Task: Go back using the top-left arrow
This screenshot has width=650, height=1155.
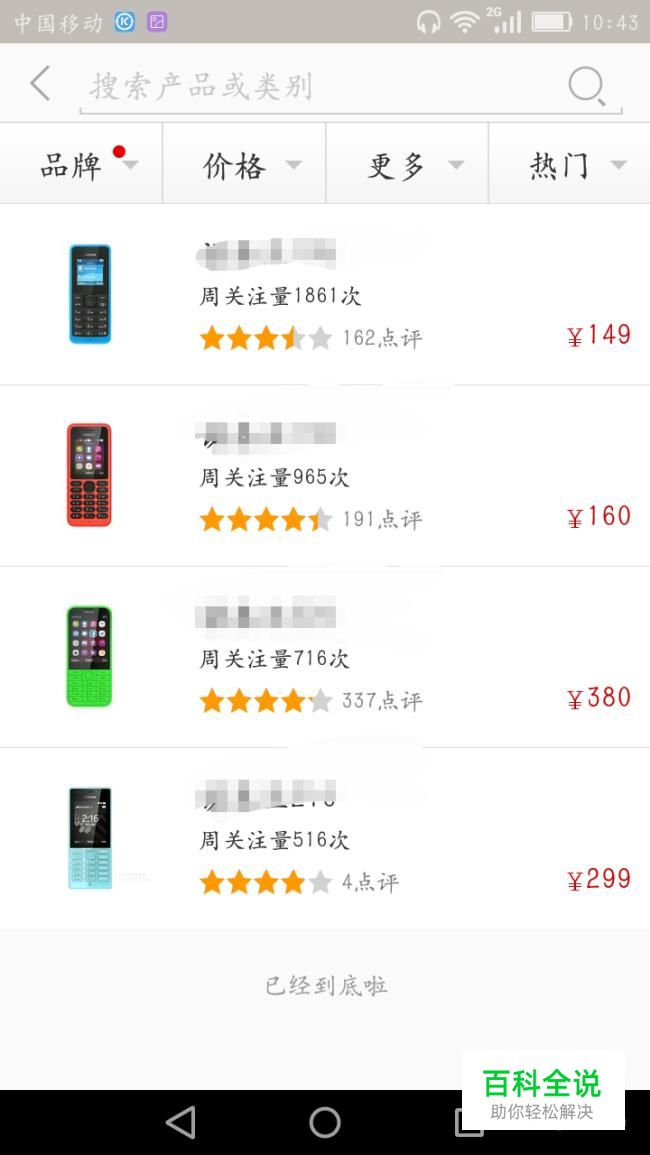Action: tap(40, 84)
